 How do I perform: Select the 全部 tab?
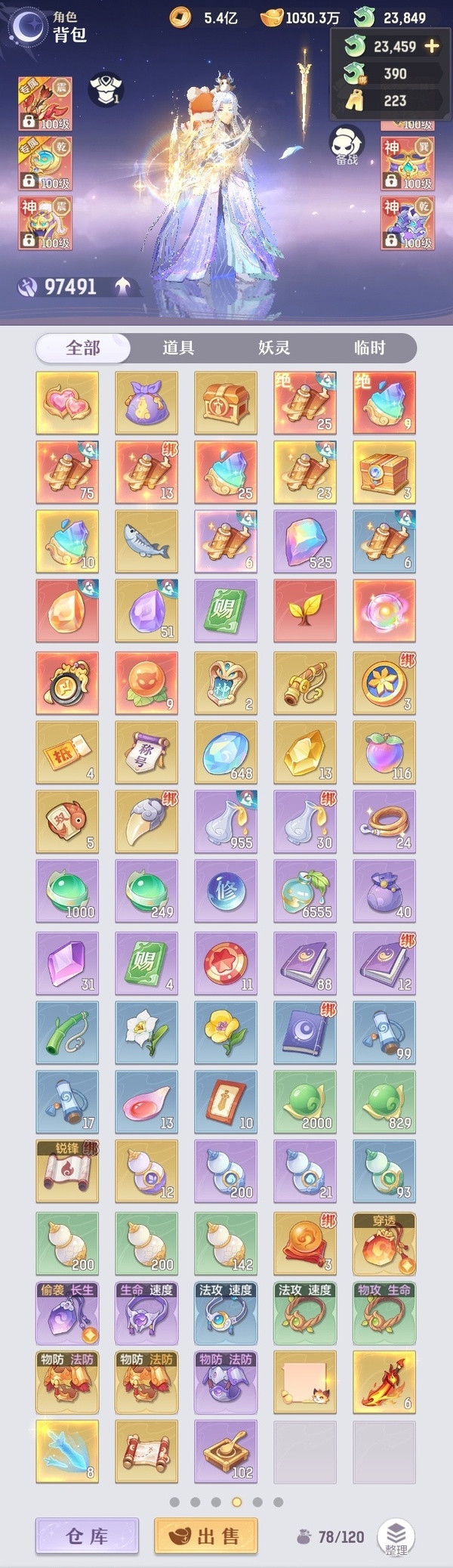[83, 348]
